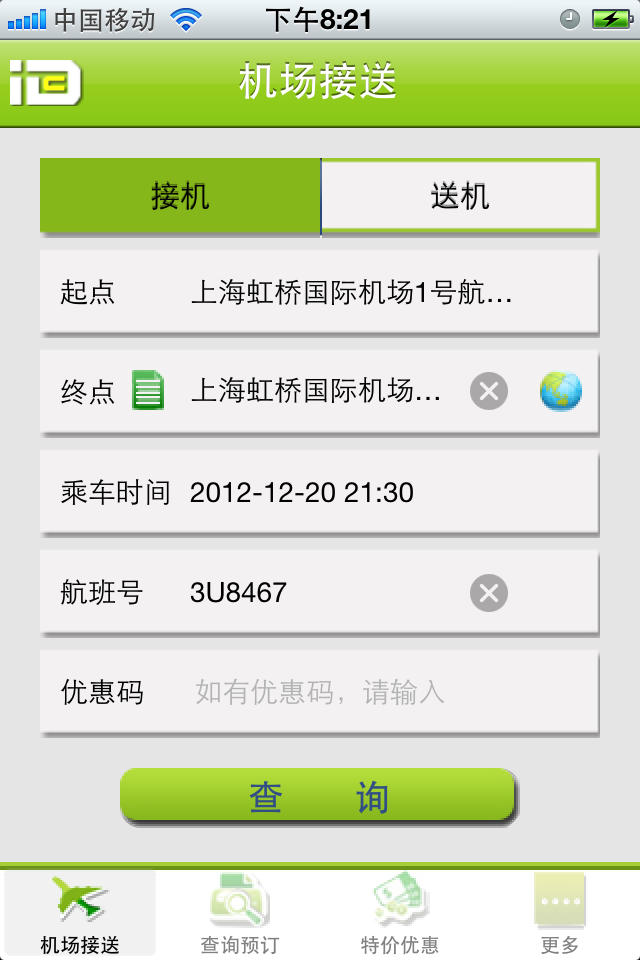Open the globe map icon for 终点
Screen dimensions: 640x960
point(560,391)
